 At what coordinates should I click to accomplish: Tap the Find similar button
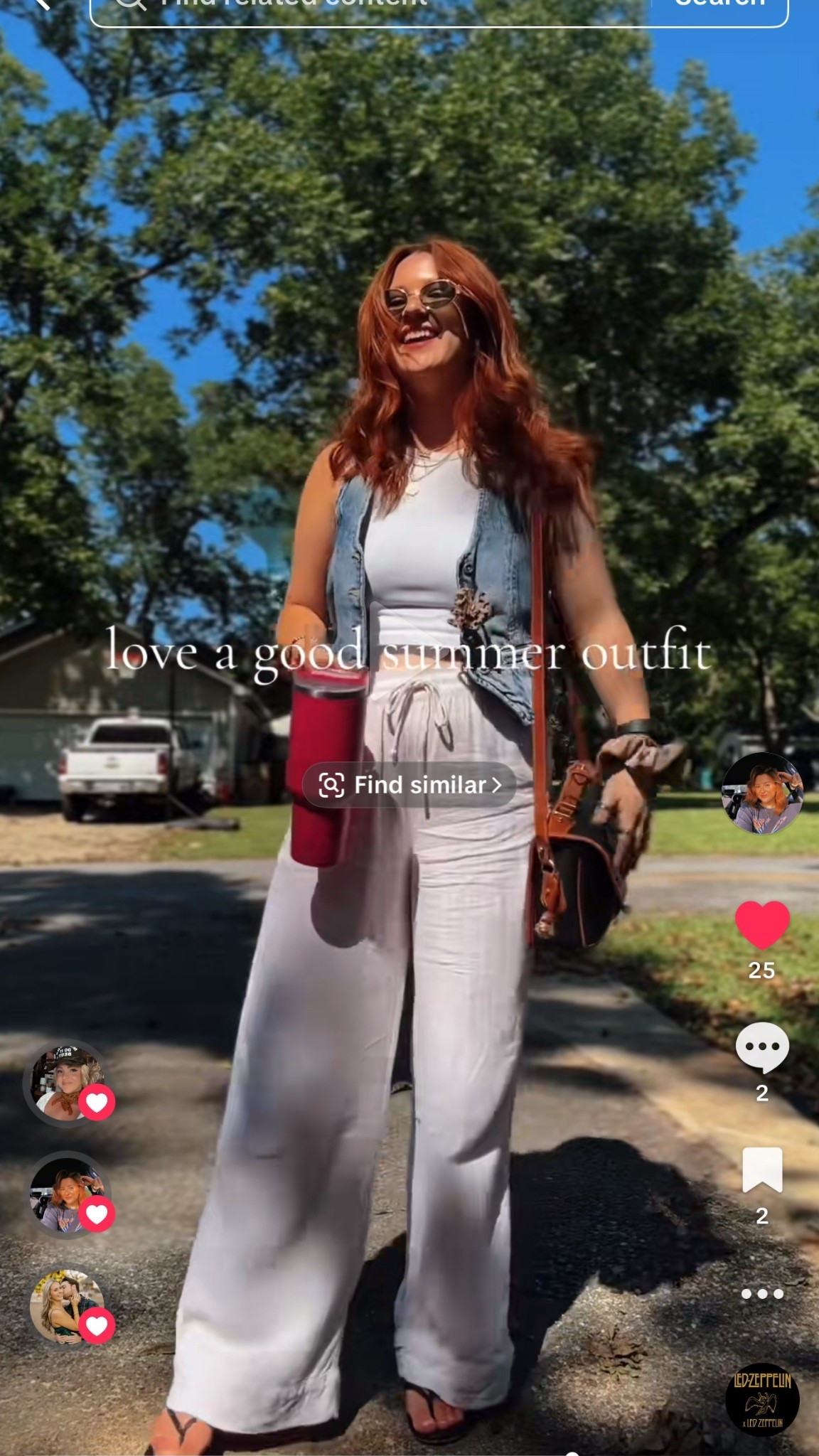point(409,785)
